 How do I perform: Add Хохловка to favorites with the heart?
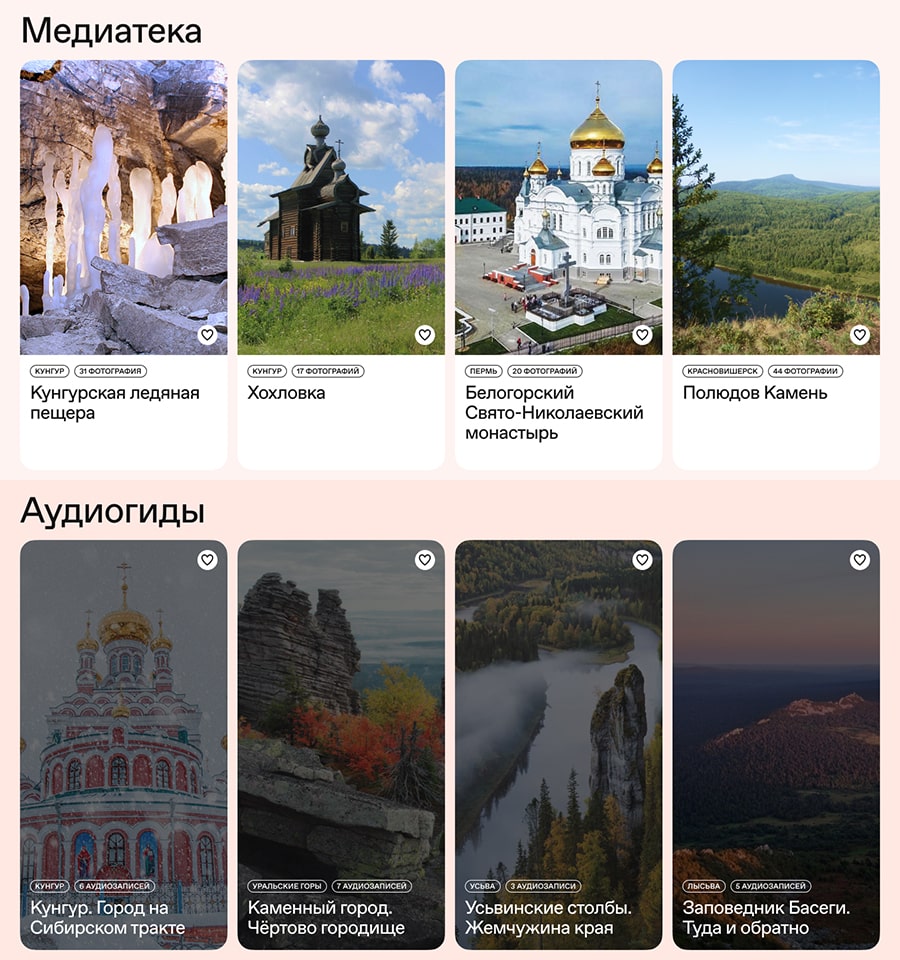tap(425, 335)
